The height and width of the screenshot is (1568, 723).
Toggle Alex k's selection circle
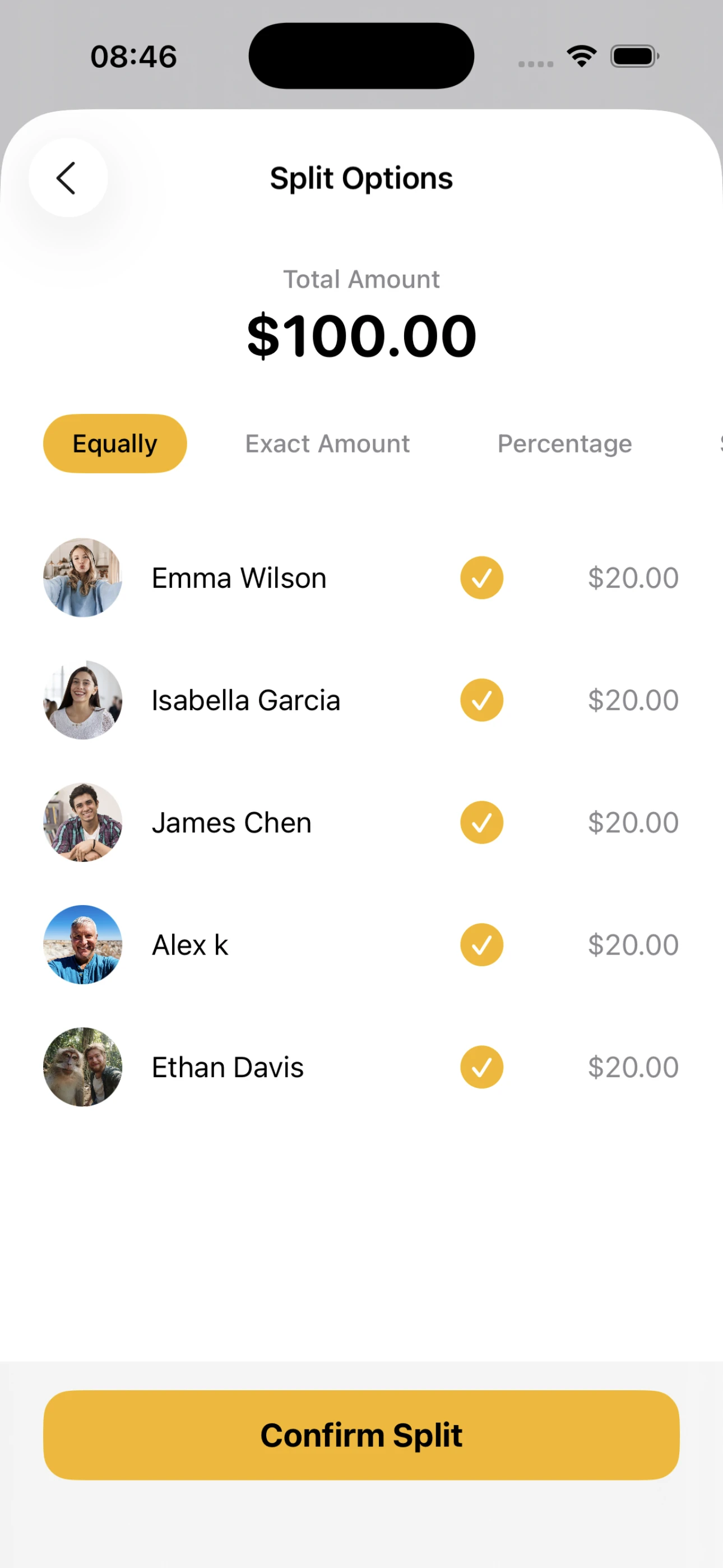(x=481, y=945)
